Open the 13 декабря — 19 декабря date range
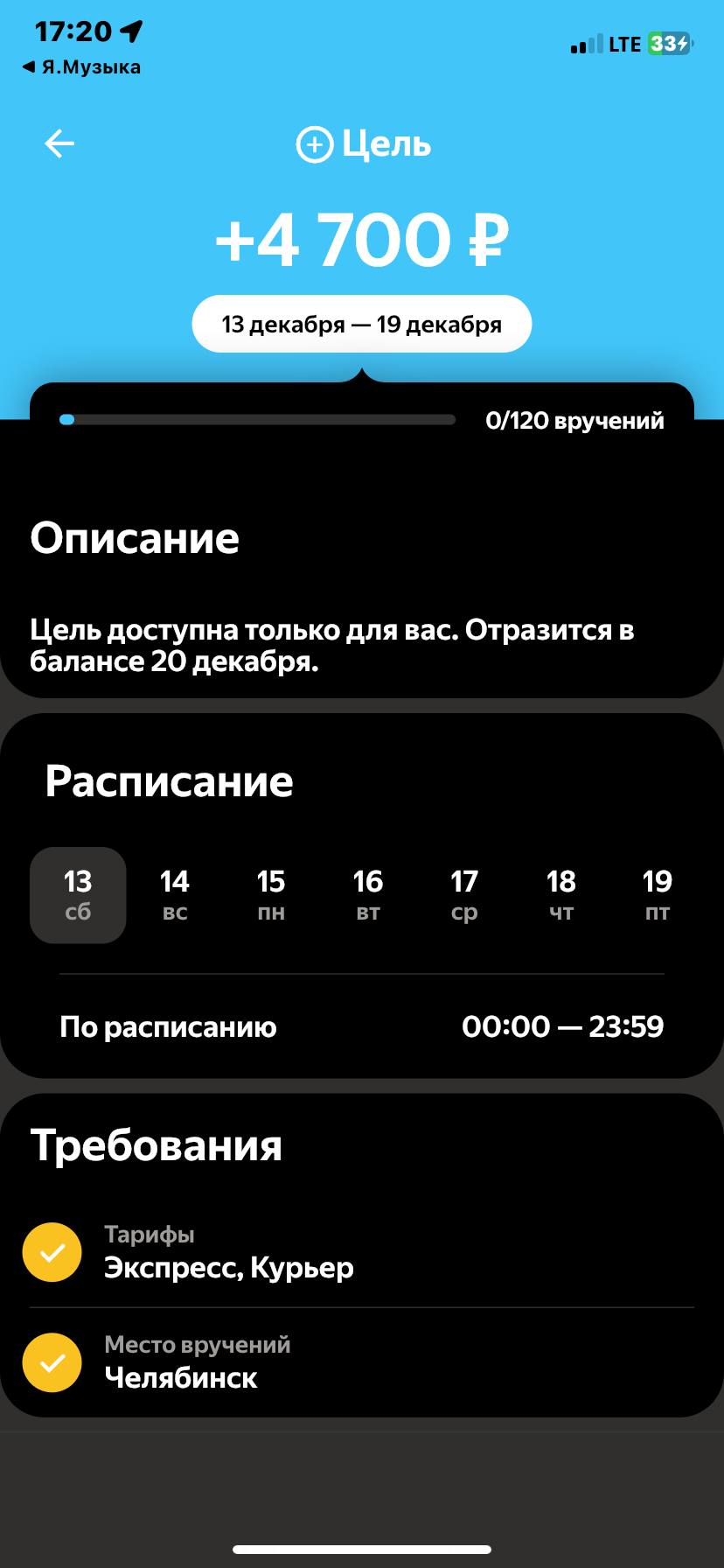 (x=361, y=325)
